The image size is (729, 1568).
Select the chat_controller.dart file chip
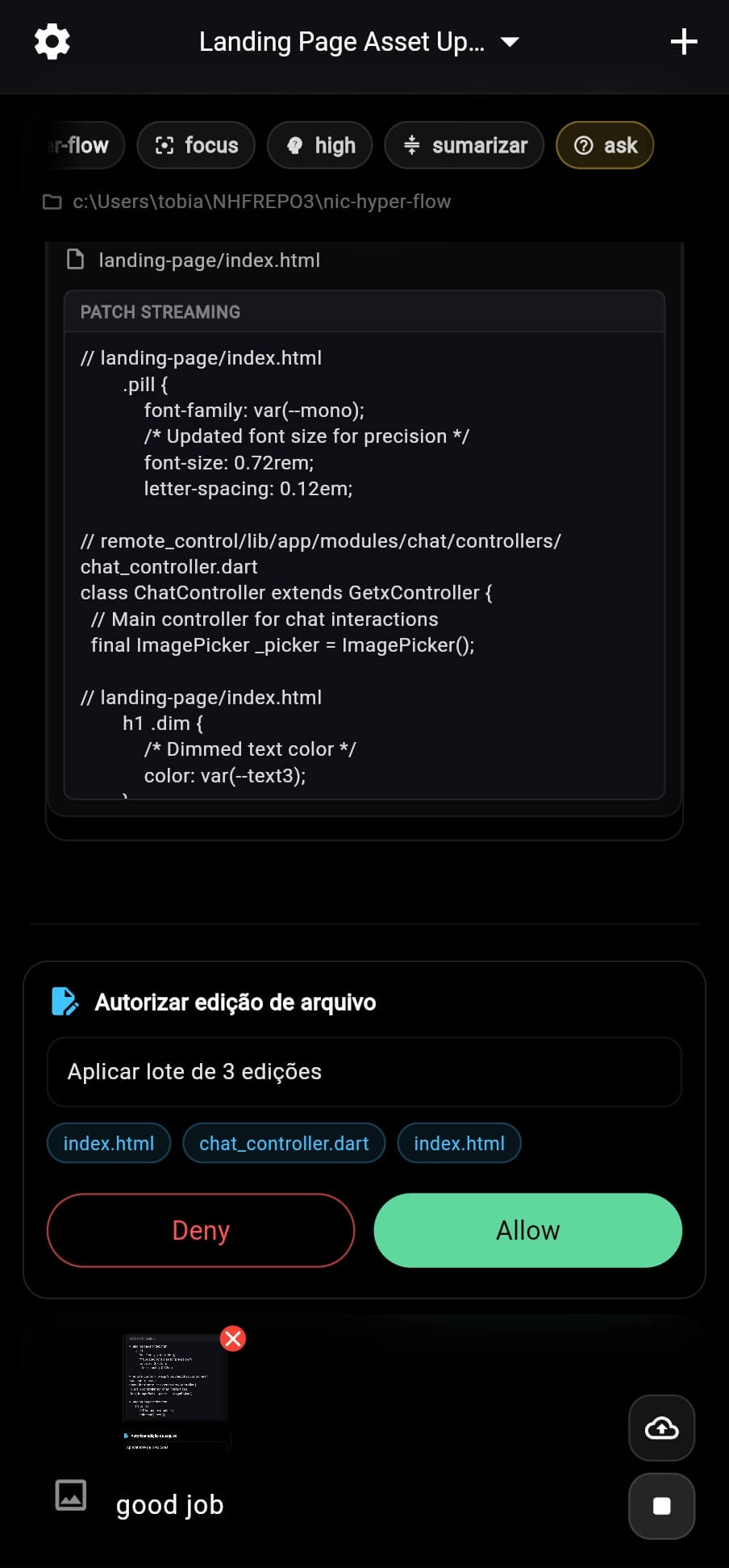point(284,1142)
